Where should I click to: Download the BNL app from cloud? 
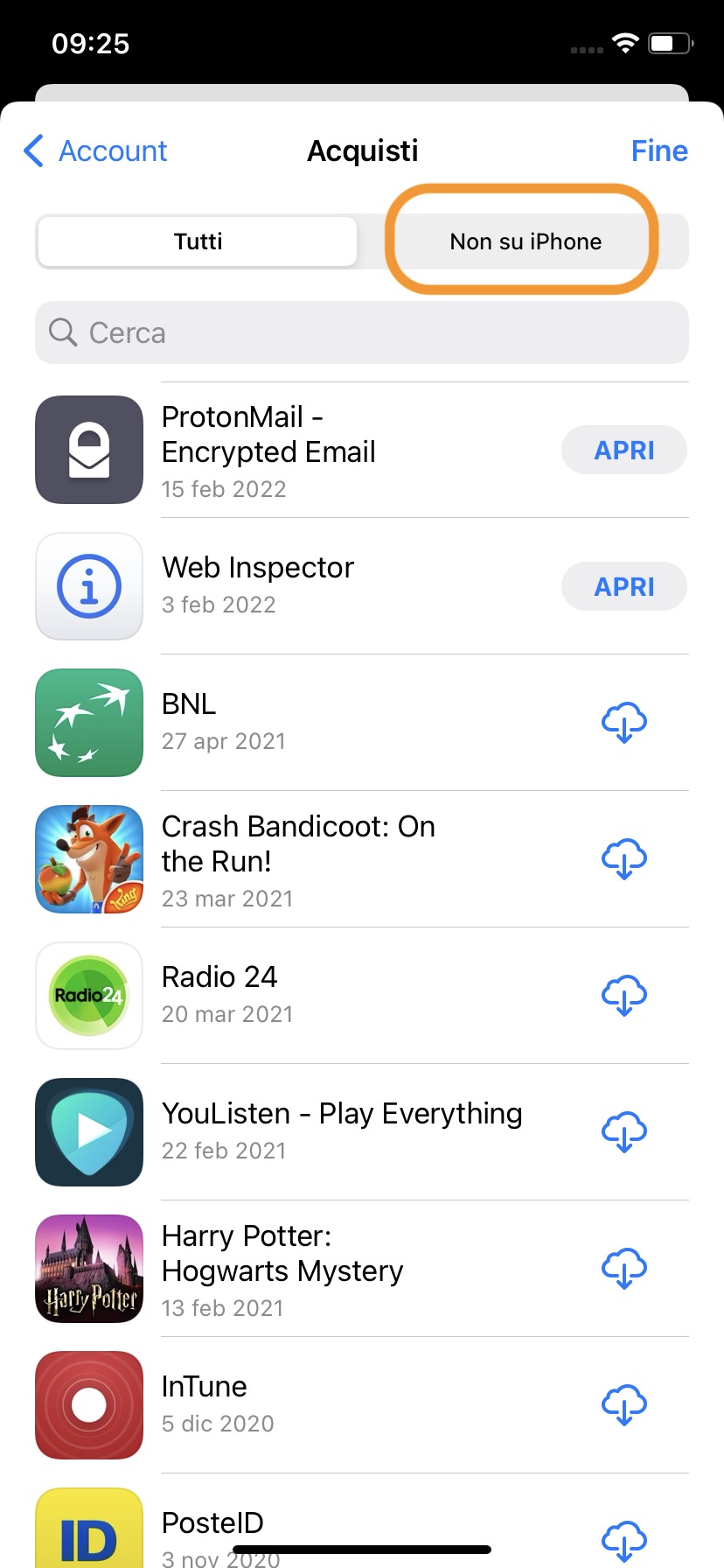[x=623, y=723]
